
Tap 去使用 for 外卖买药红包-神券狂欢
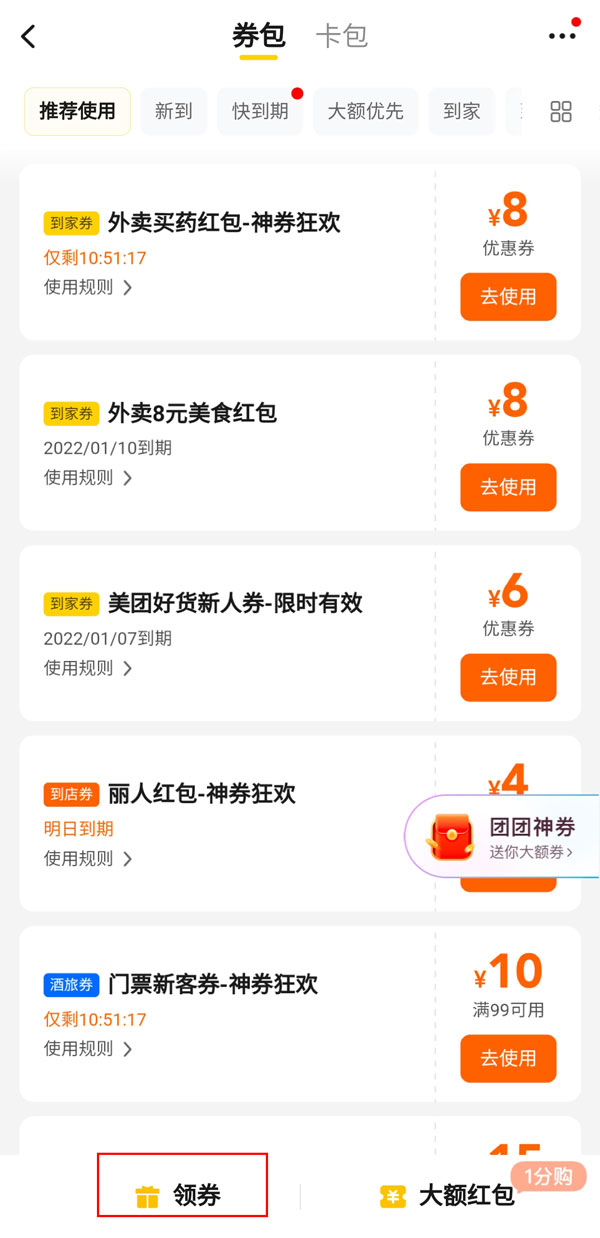click(508, 297)
